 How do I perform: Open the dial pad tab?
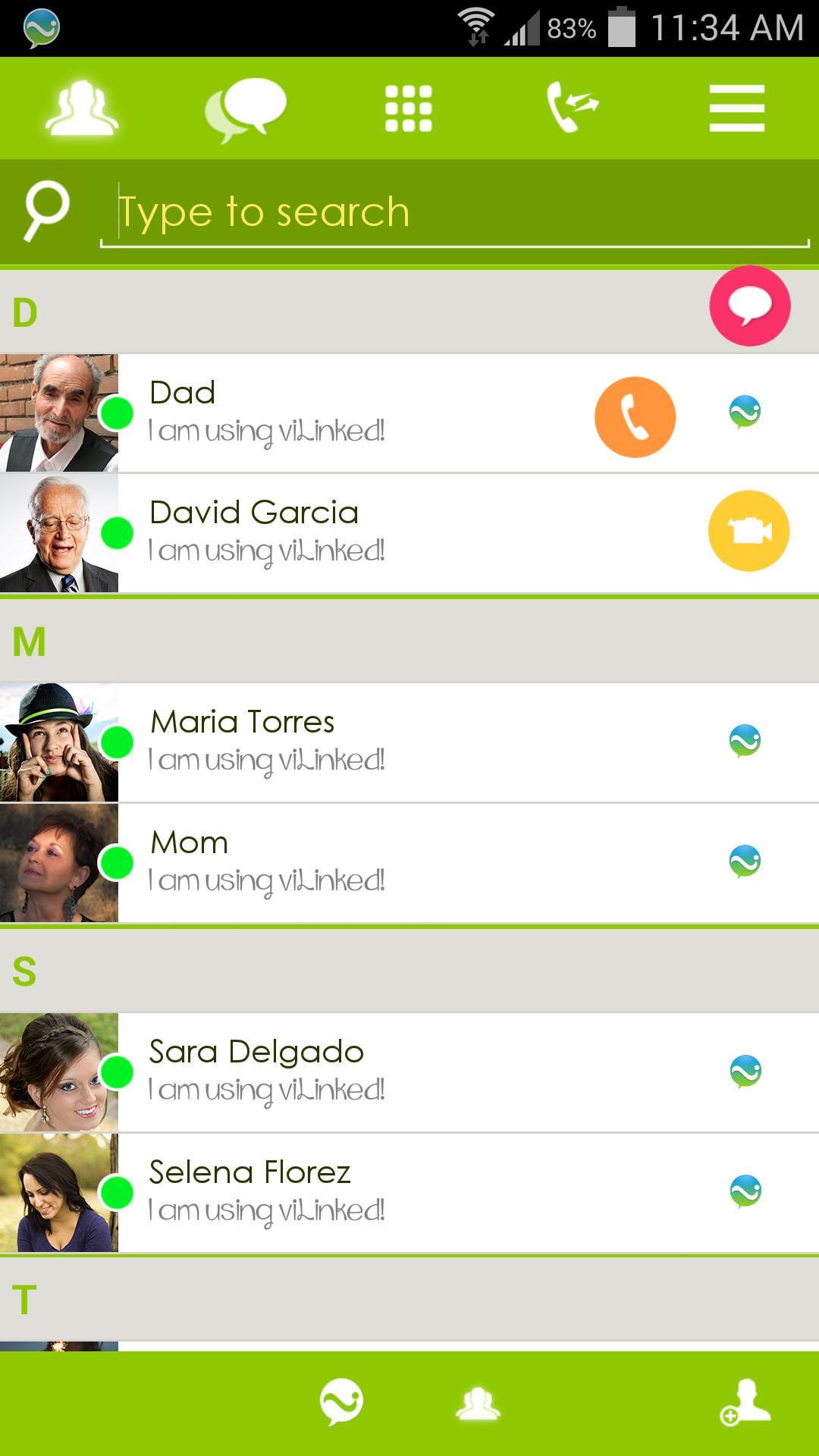point(409,108)
